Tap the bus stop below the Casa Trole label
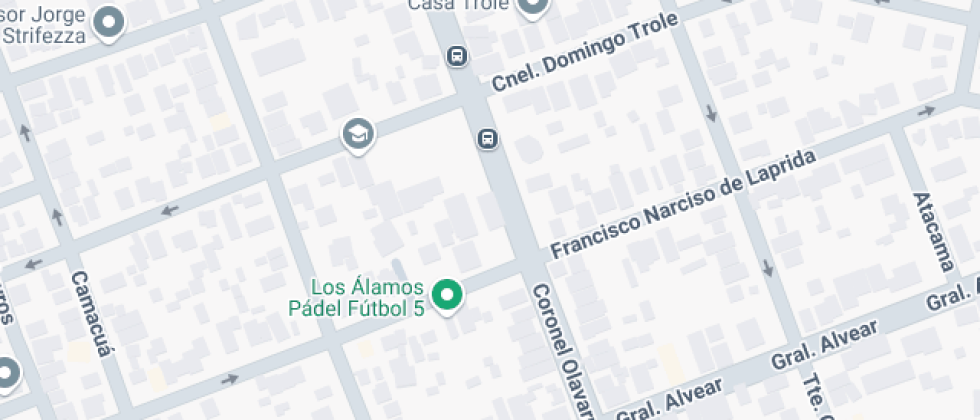The height and width of the screenshot is (420, 980). (x=457, y=56)
